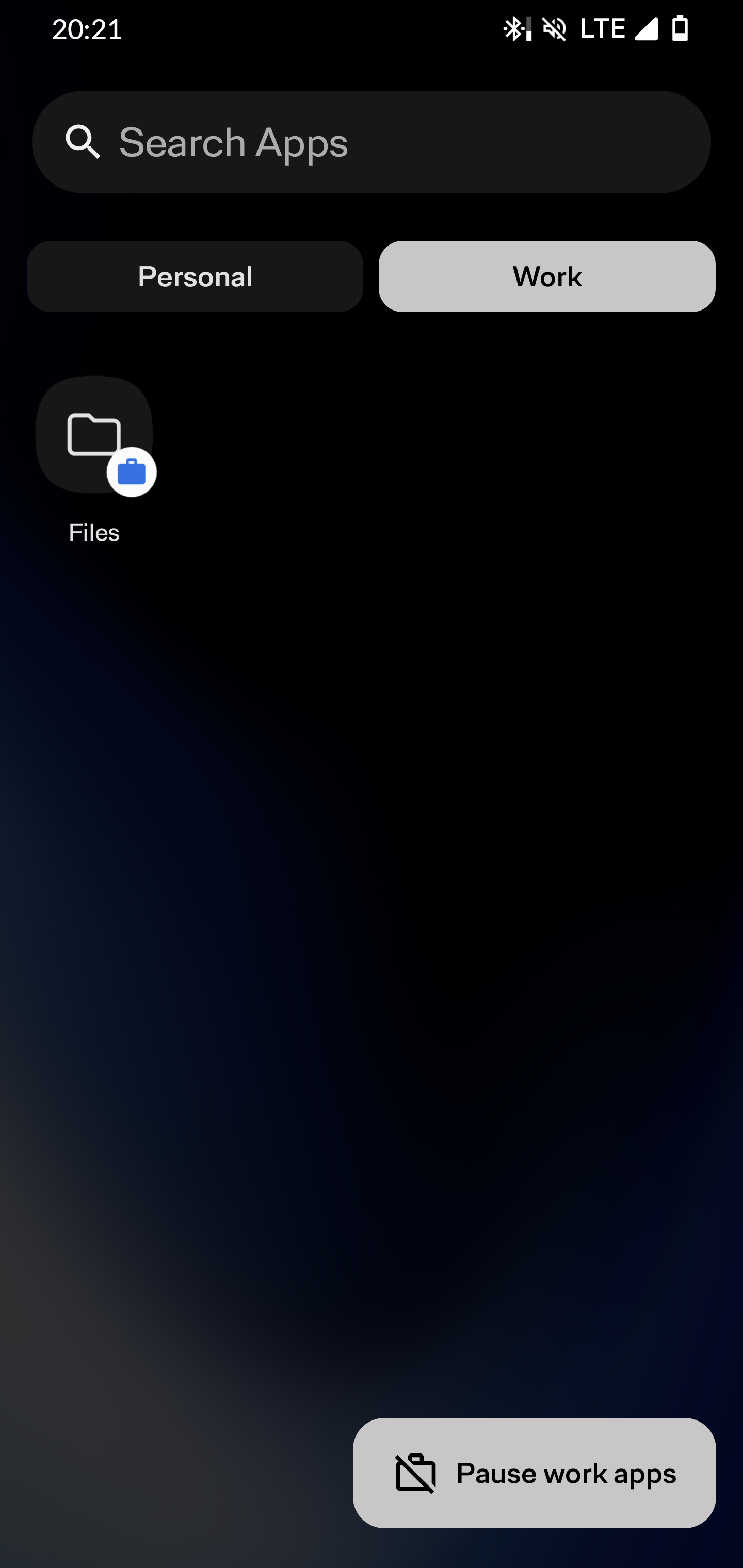The image size is (743, 1568).
Task: Tap the Search Apps field
Action: tap(371, 142)
